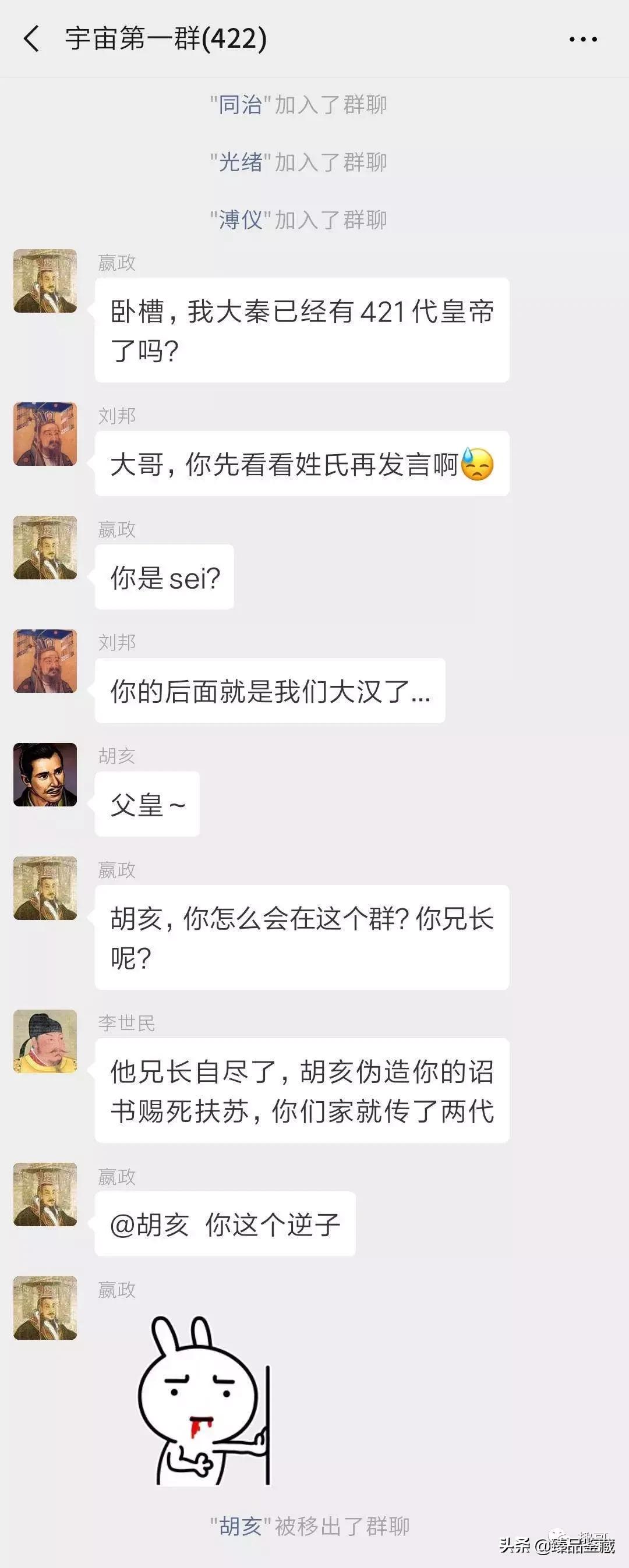Open the group chat options via the ellipsis icon
This screenshot has width=629, height=1568.
click(583, 39)
